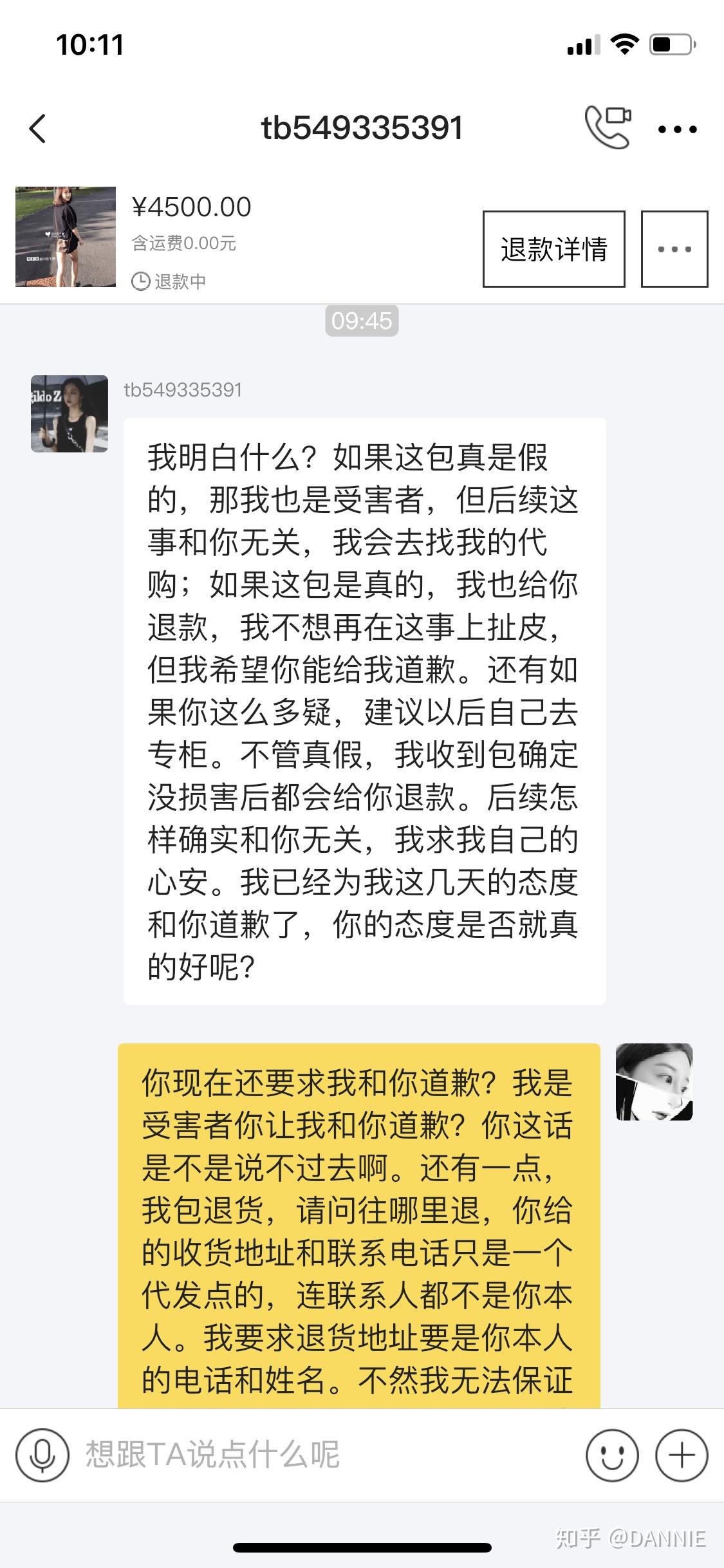Open the plus attachments menu
This screenshot has height=1568, width=724.
(x=681, y=1455)
